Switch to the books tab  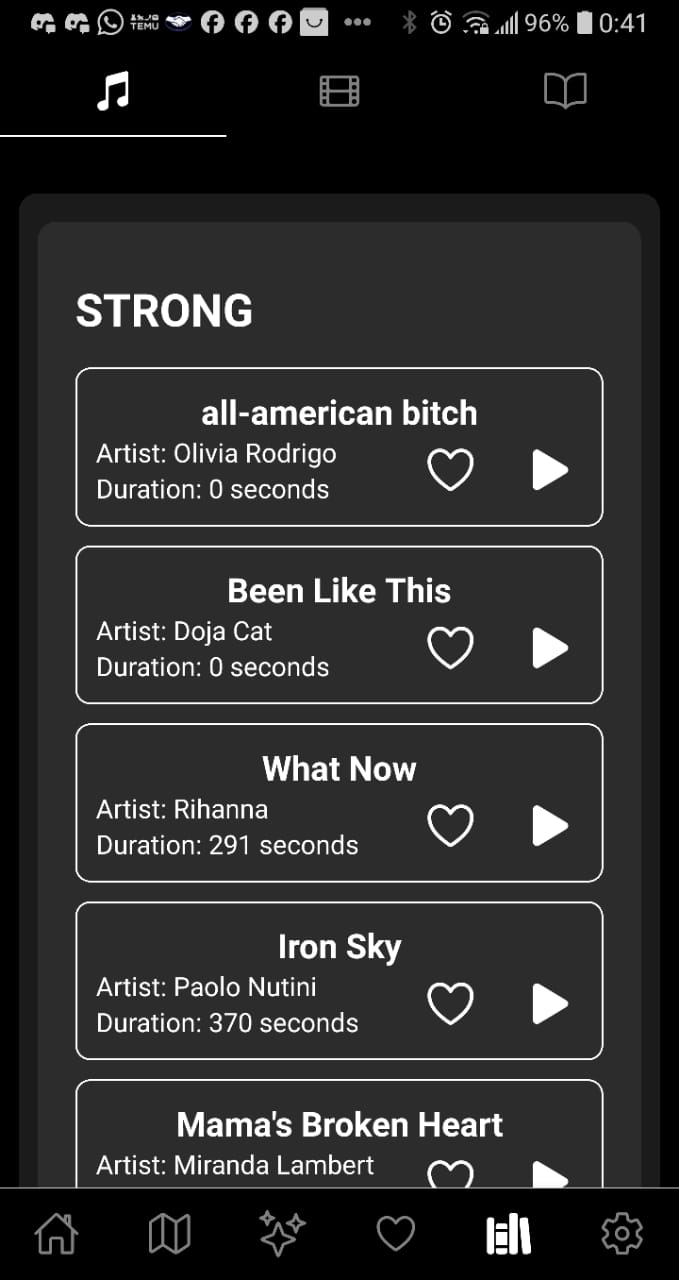tap(565, 92)
